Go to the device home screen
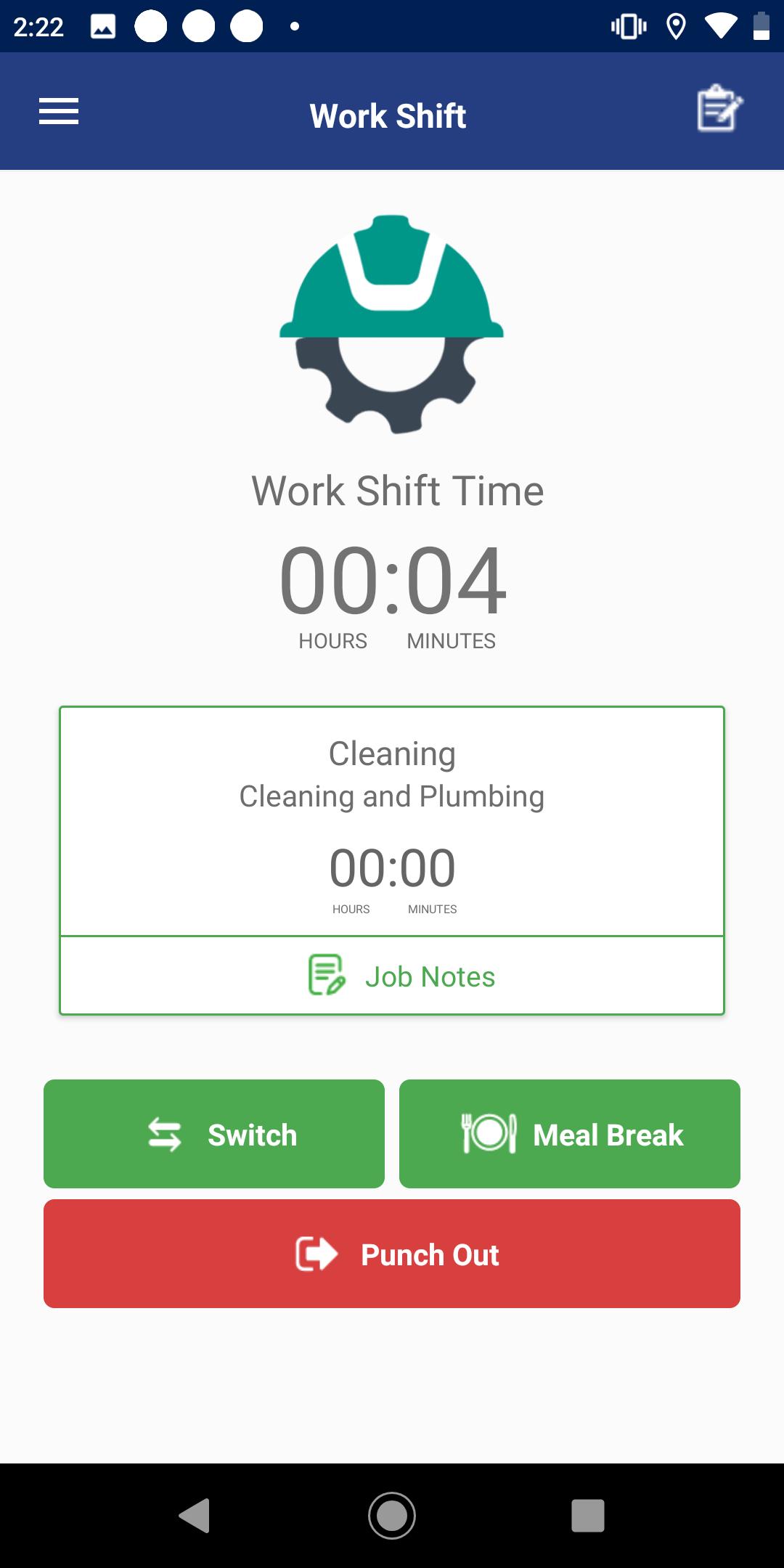Viewport: 784px width, 1568px height. coord(392,1516)
